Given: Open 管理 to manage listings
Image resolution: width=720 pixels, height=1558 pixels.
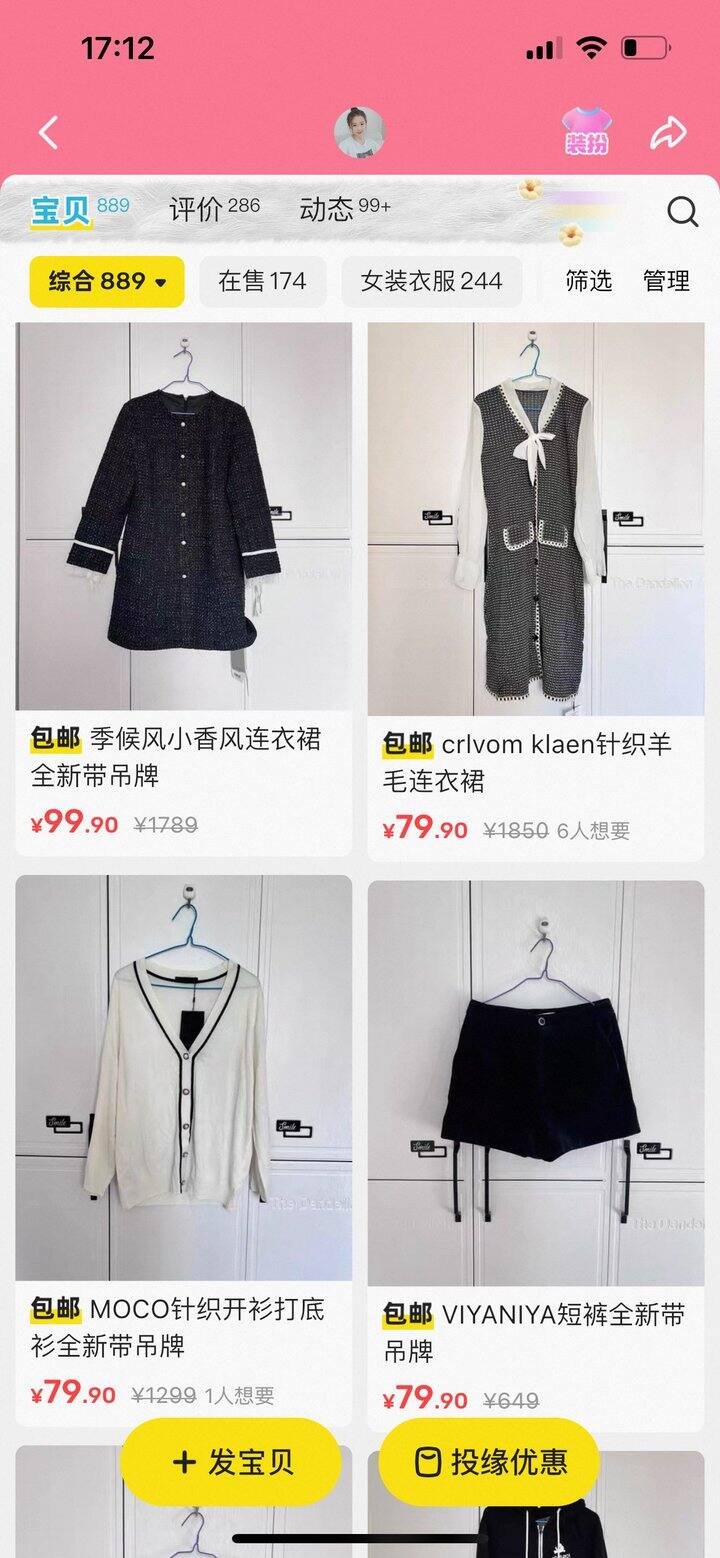Looking at the screenshot, I should coord(666,282).
